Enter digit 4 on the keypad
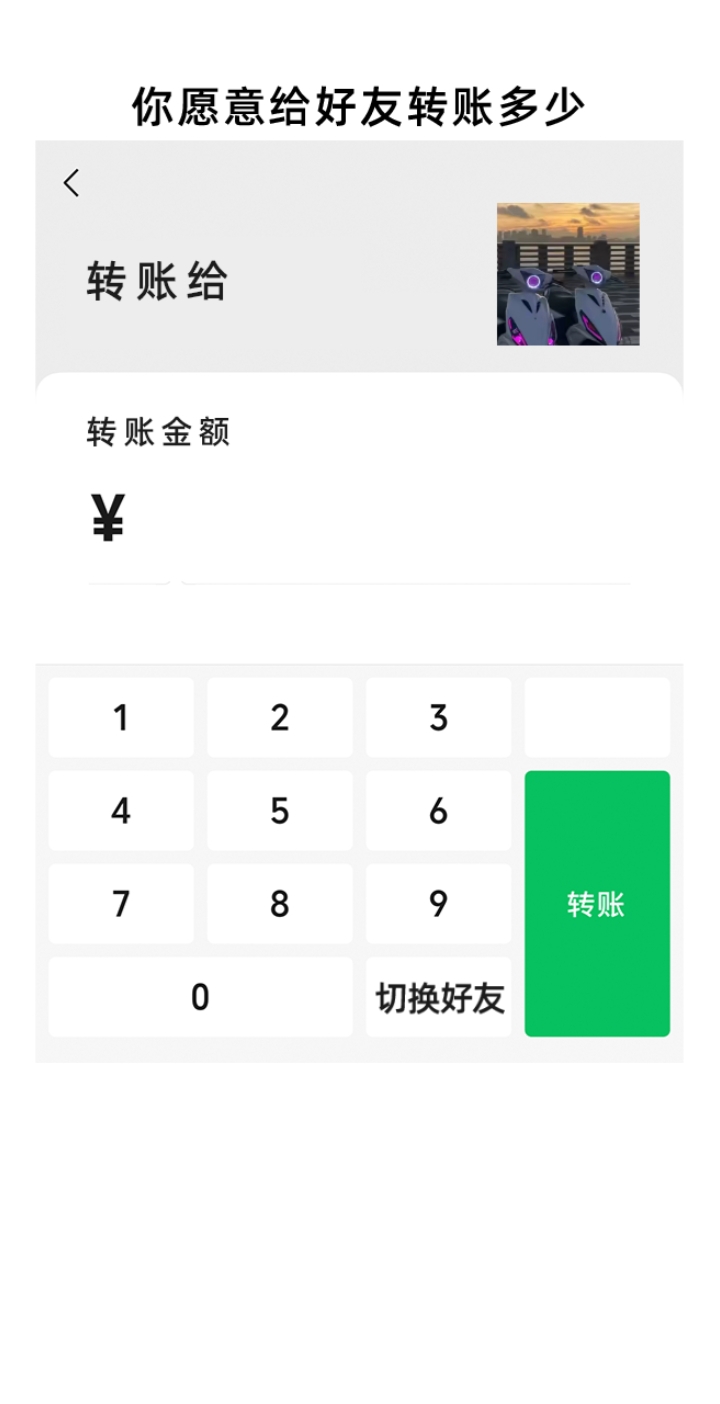The height and width of the screenshot is (1404, 720). 121,811
